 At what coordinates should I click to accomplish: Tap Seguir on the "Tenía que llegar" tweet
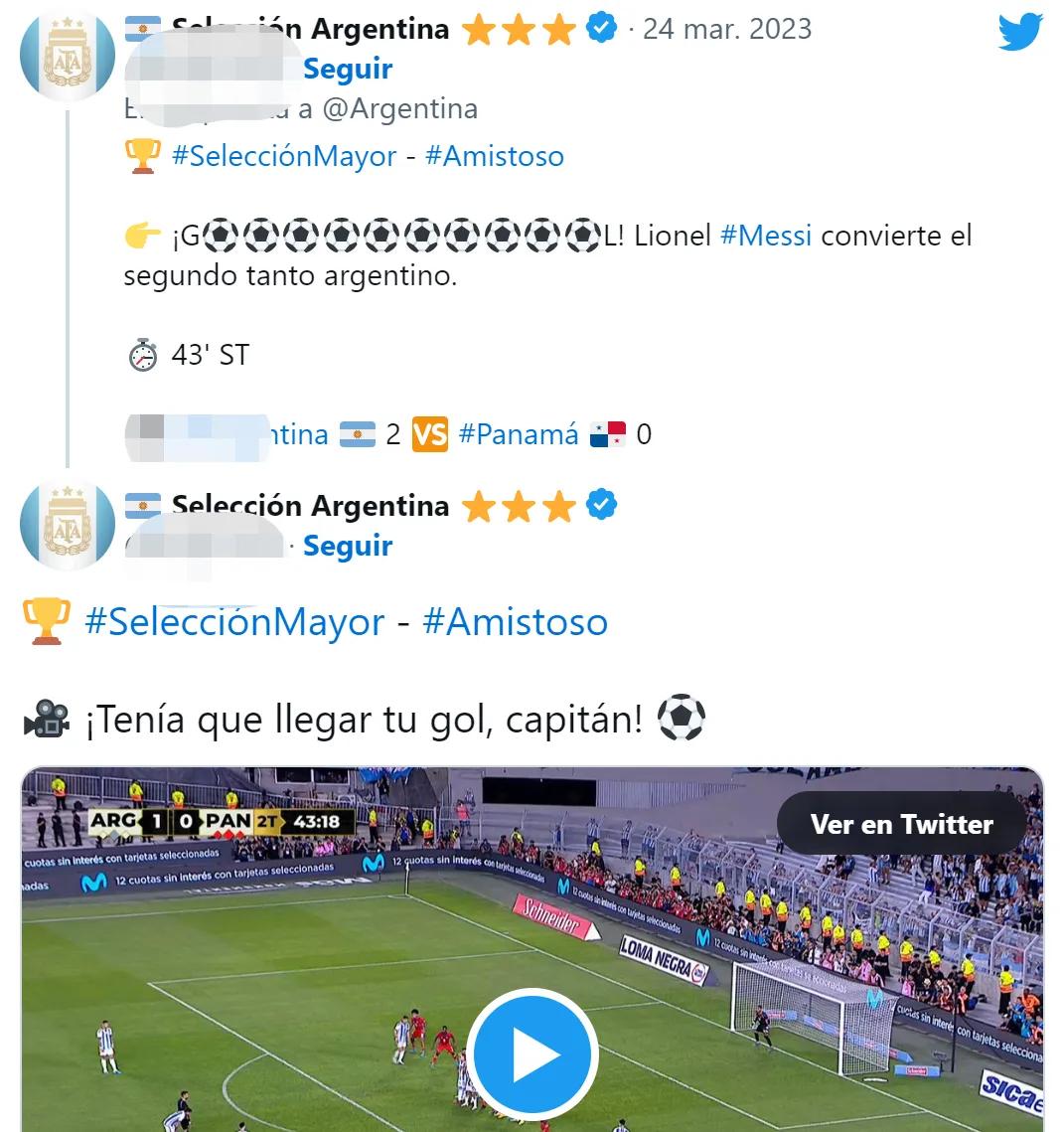coord(347,546)
